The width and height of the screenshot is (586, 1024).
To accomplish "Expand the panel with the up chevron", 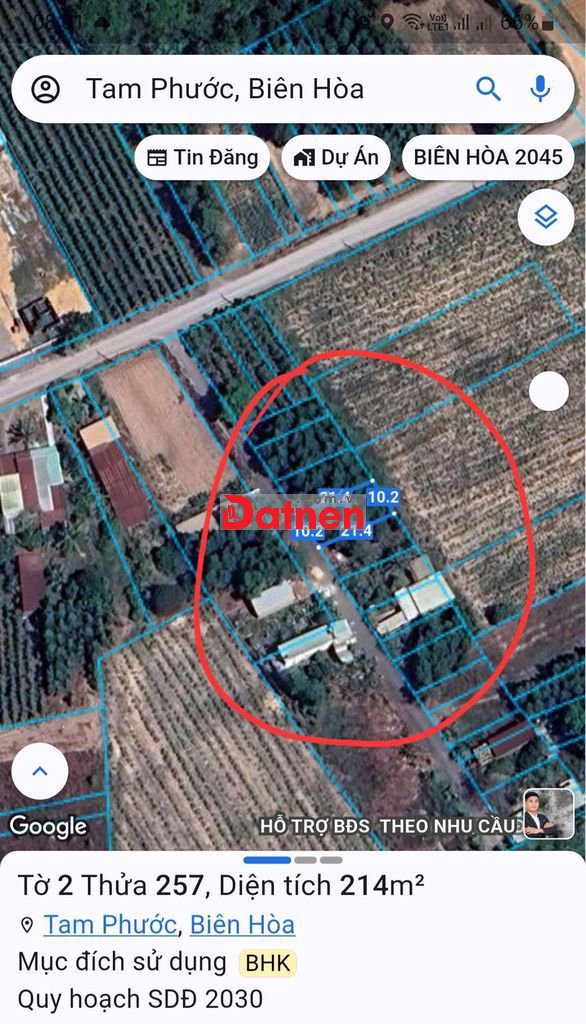I will 40,771.
